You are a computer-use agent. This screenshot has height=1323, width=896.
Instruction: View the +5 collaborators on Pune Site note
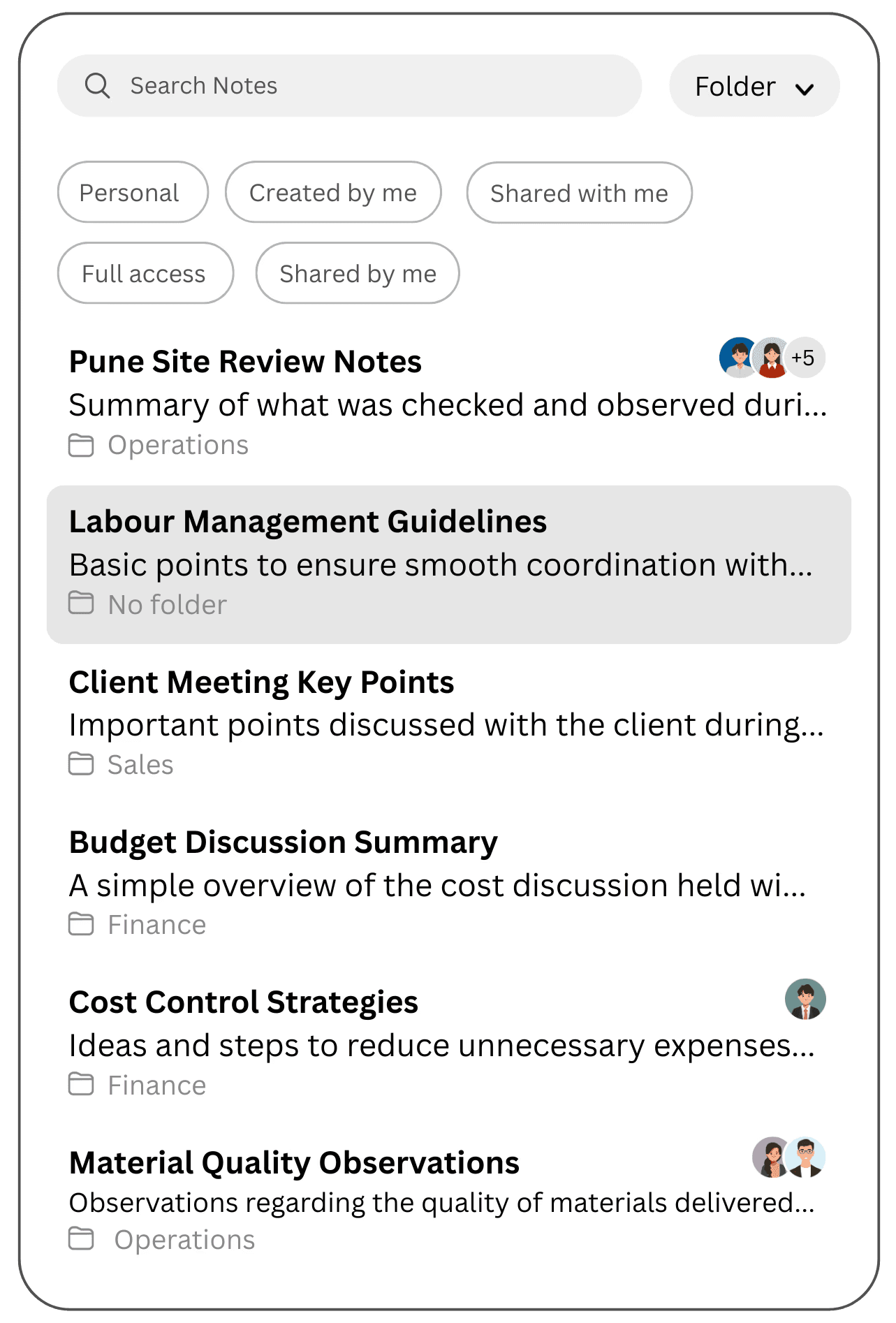pos(804,358)
